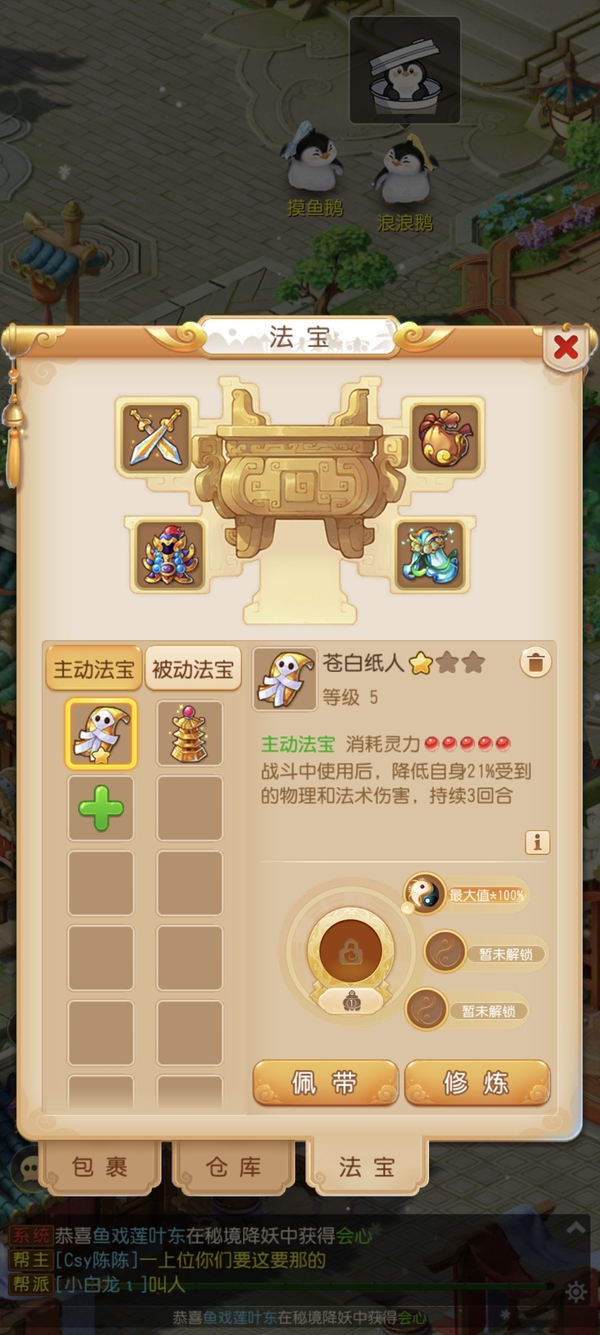Tap the 最大值+100% yin-yang node
Screen dimensions: 600x1335
[x=424, y=895]
